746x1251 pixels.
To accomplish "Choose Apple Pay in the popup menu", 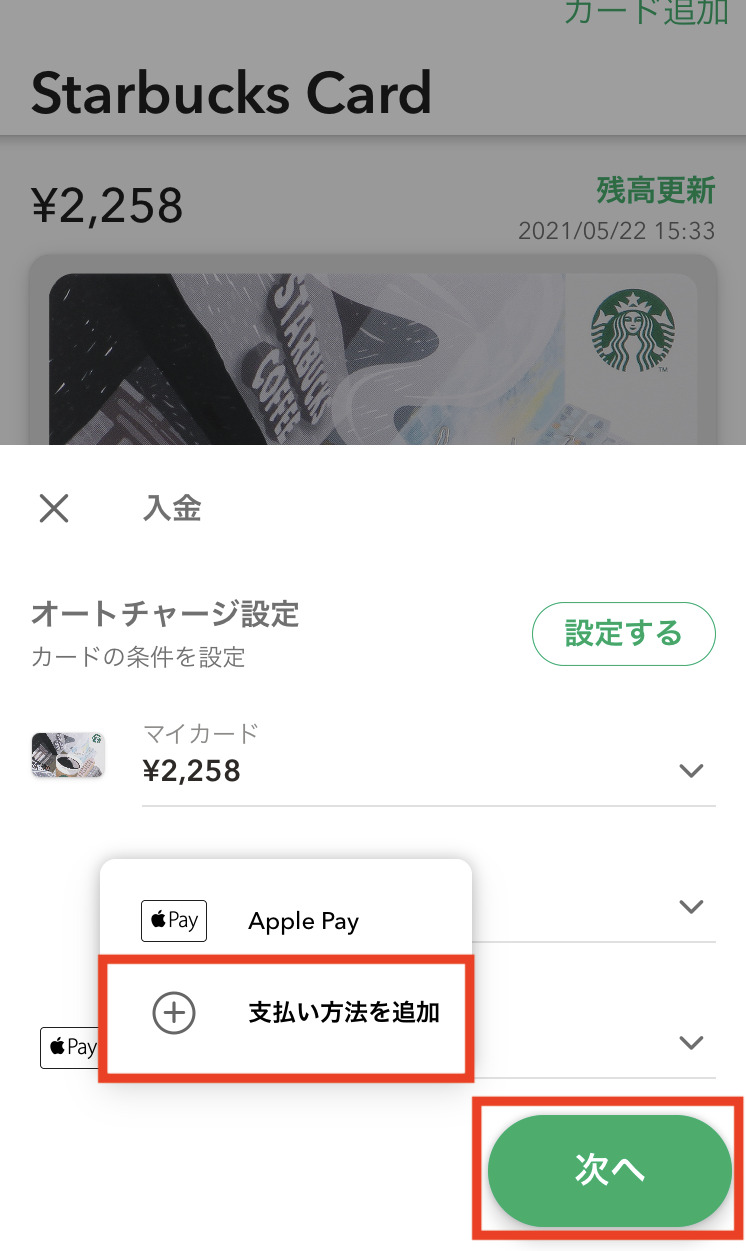I will pyautogui.click(x=303, y=921).
